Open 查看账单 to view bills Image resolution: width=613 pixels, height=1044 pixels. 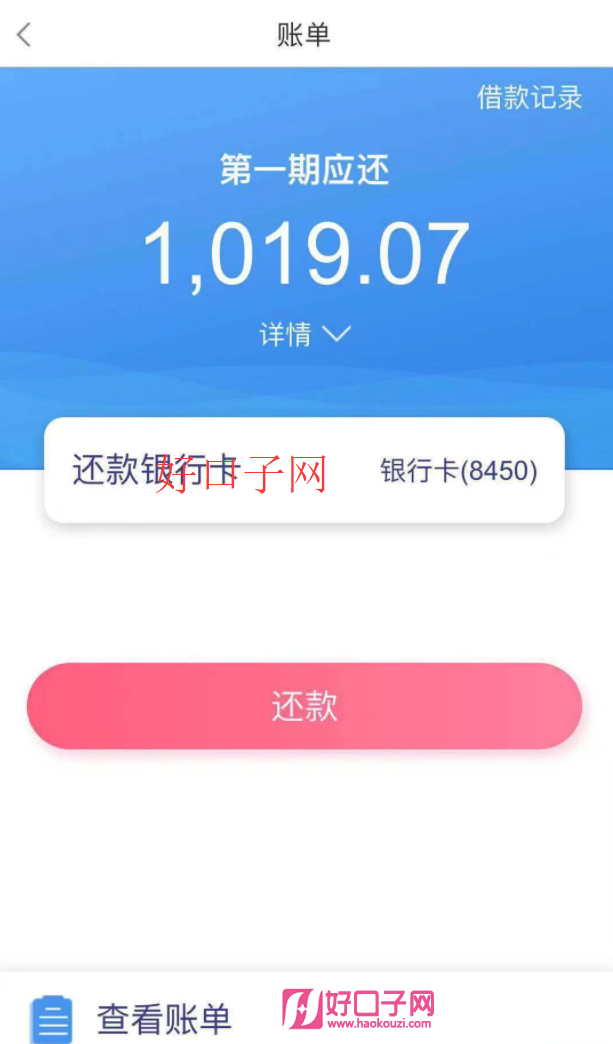(x=164, y=1019)
